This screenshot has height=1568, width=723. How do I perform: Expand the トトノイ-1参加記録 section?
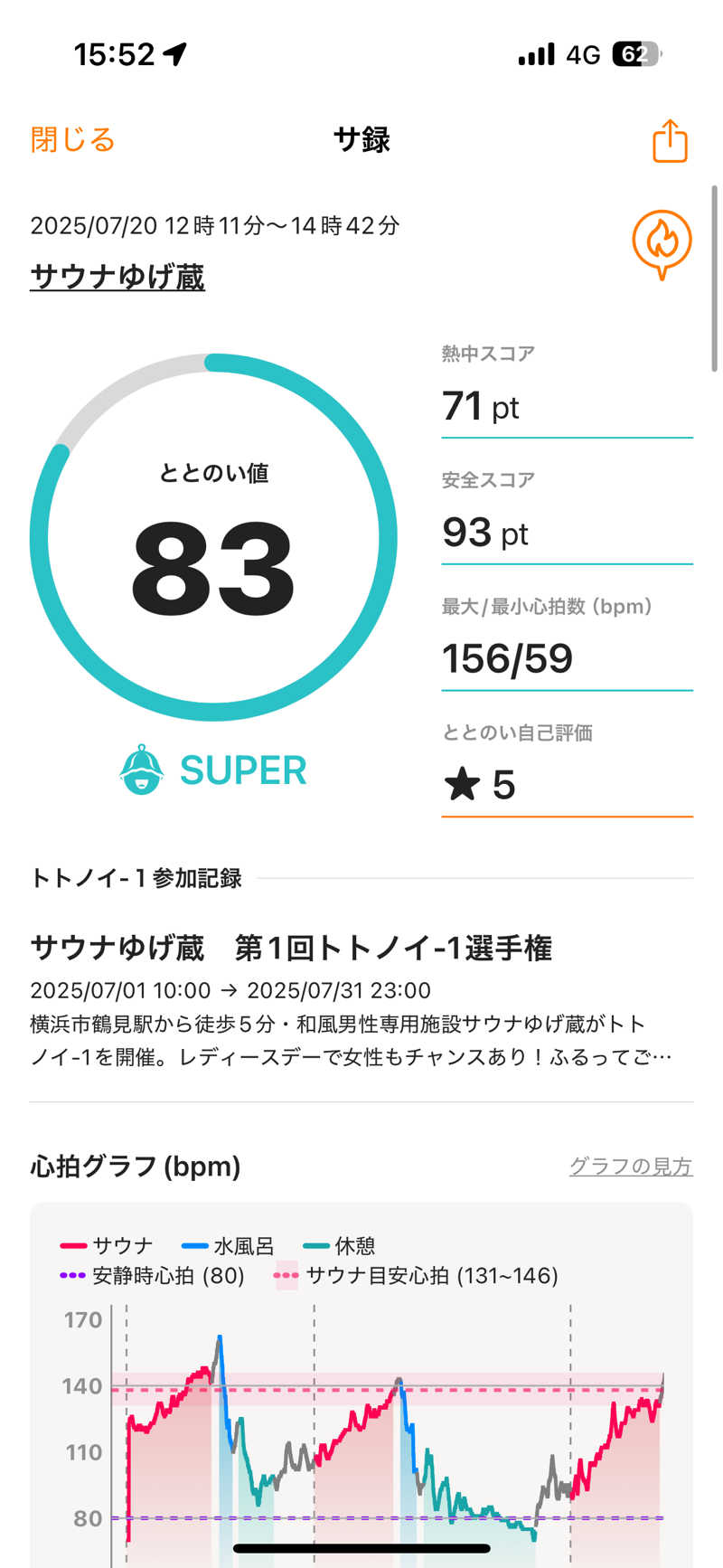coord(136,878)
